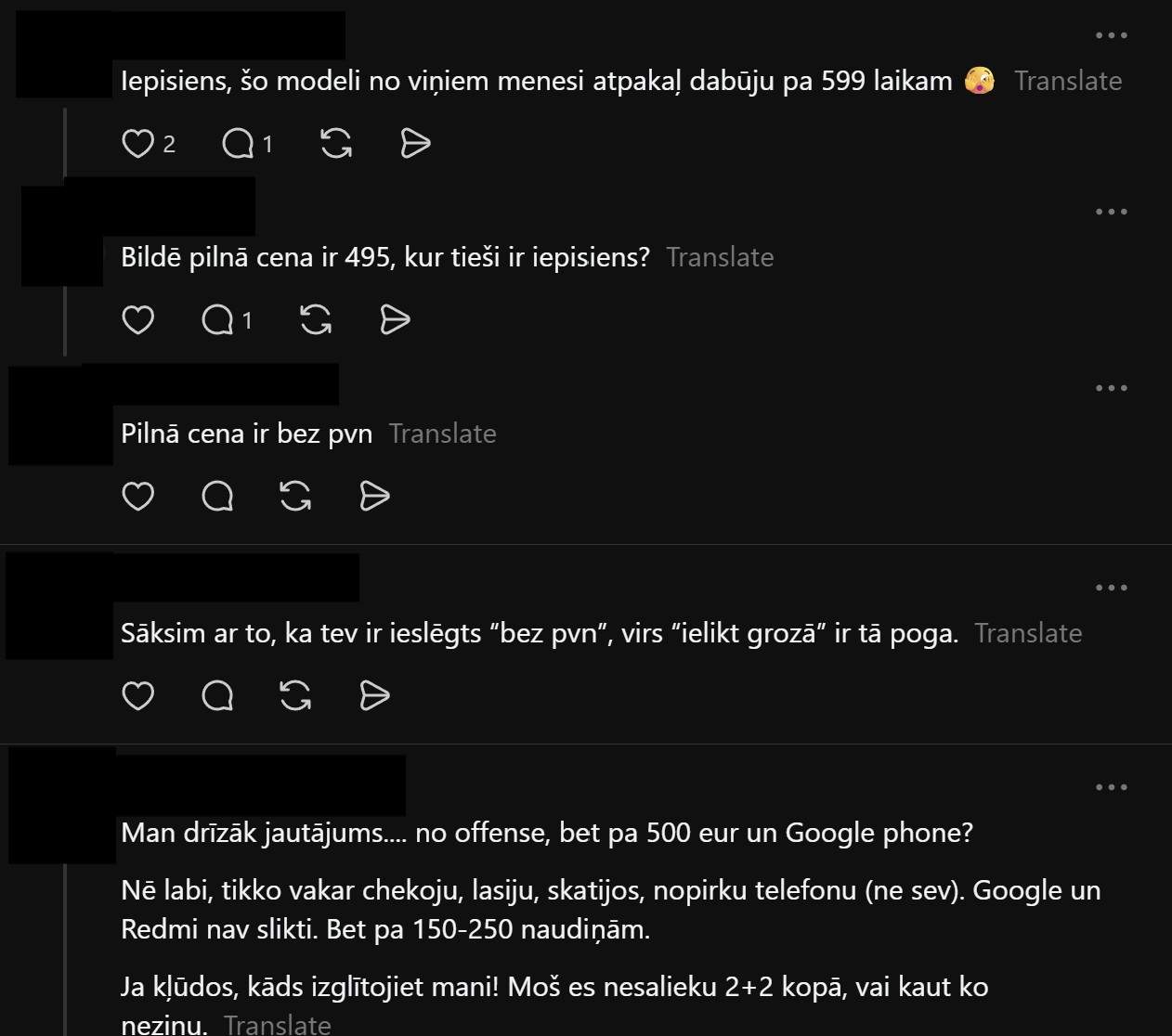
Task: Share the 'Bildē pilnā cena ir 495' comment
Action: click(396, 320)
